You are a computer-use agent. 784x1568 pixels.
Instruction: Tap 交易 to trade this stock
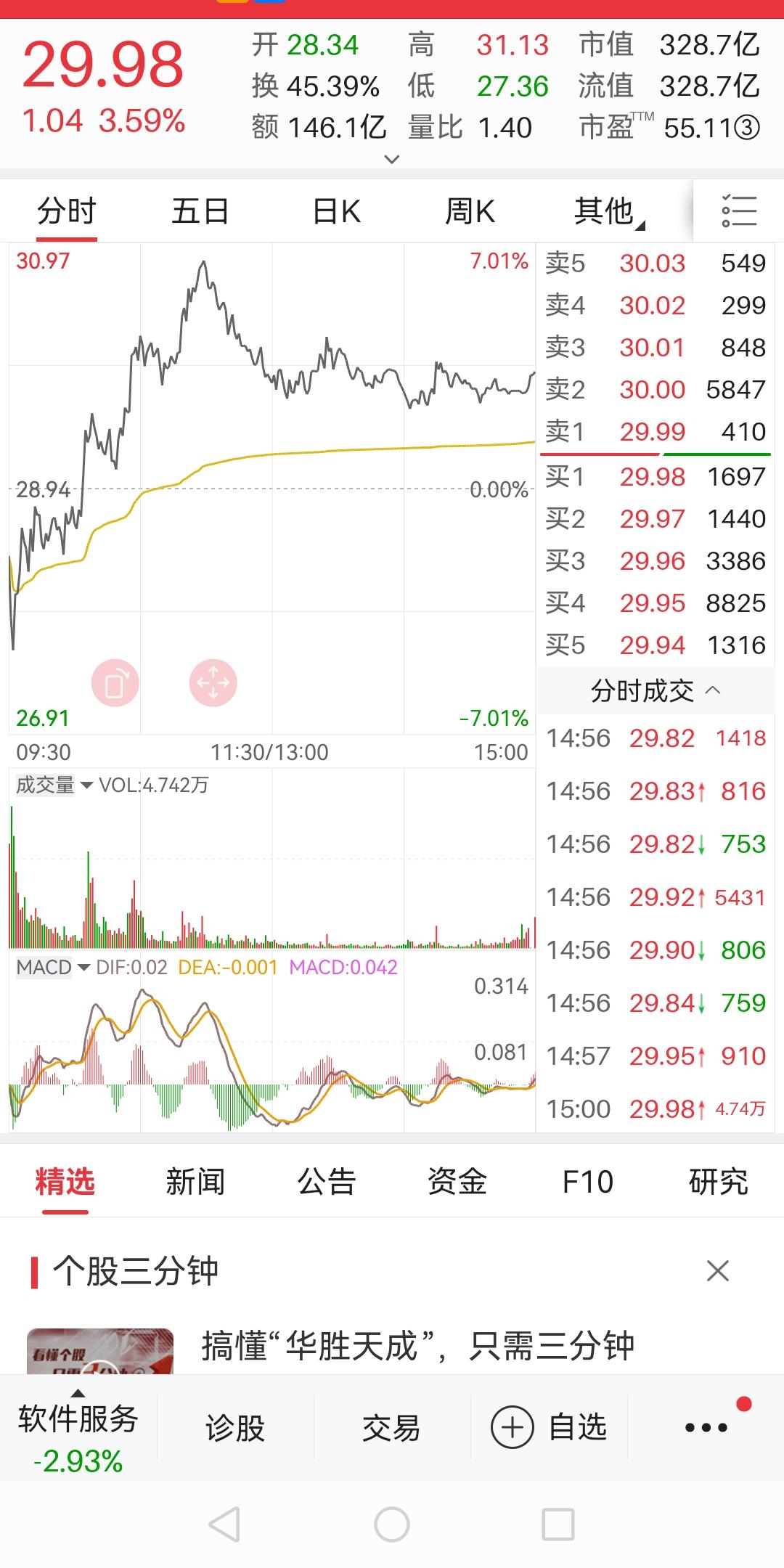coord(391,1428)
